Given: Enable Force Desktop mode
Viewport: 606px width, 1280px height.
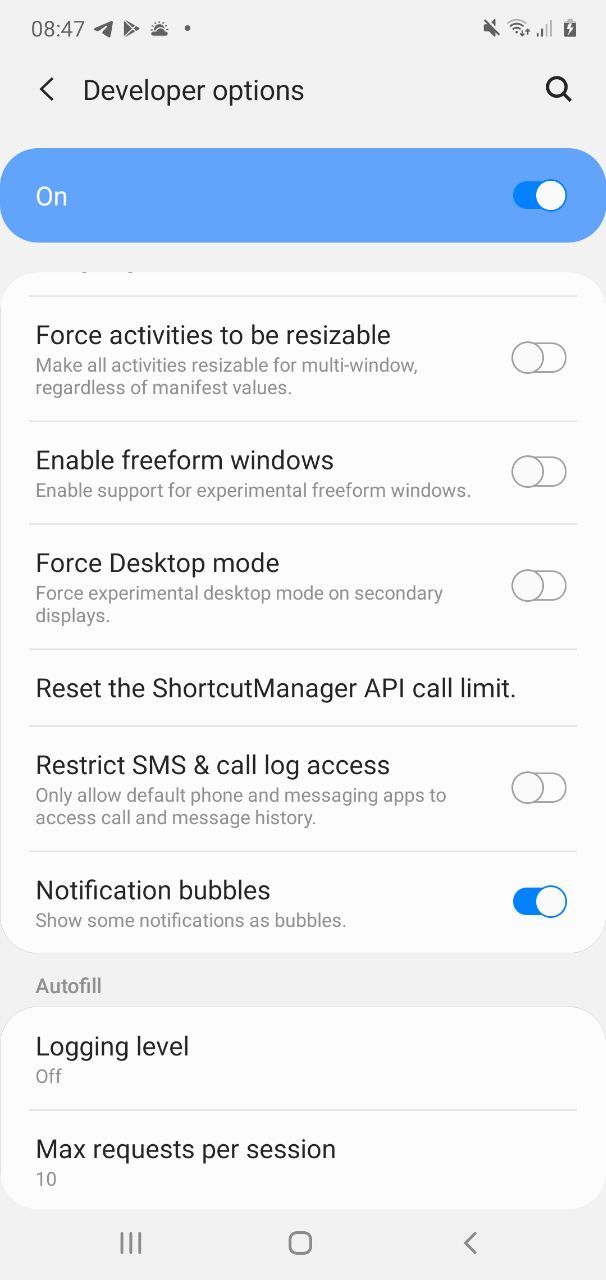Looking at the screenshot, I should (539, 586).
